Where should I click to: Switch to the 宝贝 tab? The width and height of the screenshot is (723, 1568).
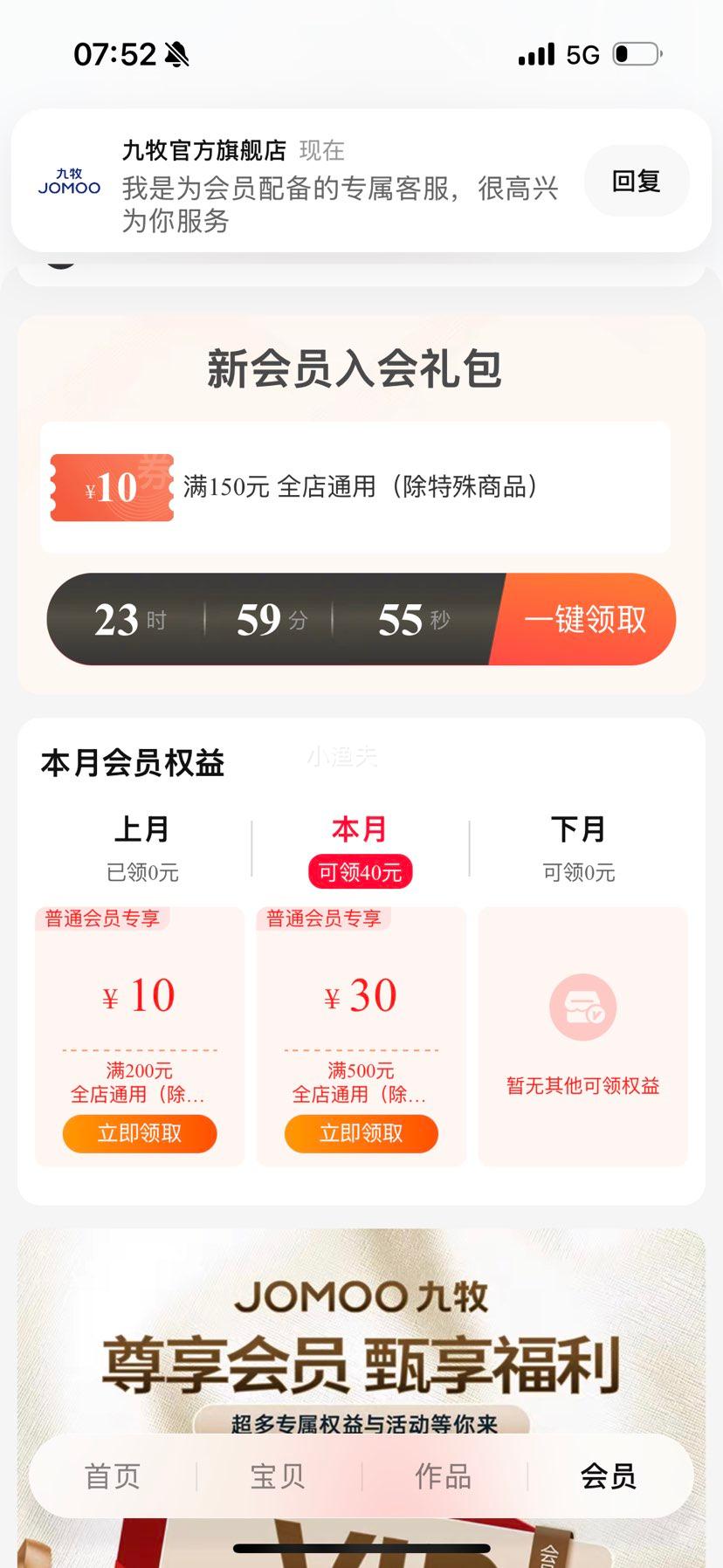[x=278, y=1476]
